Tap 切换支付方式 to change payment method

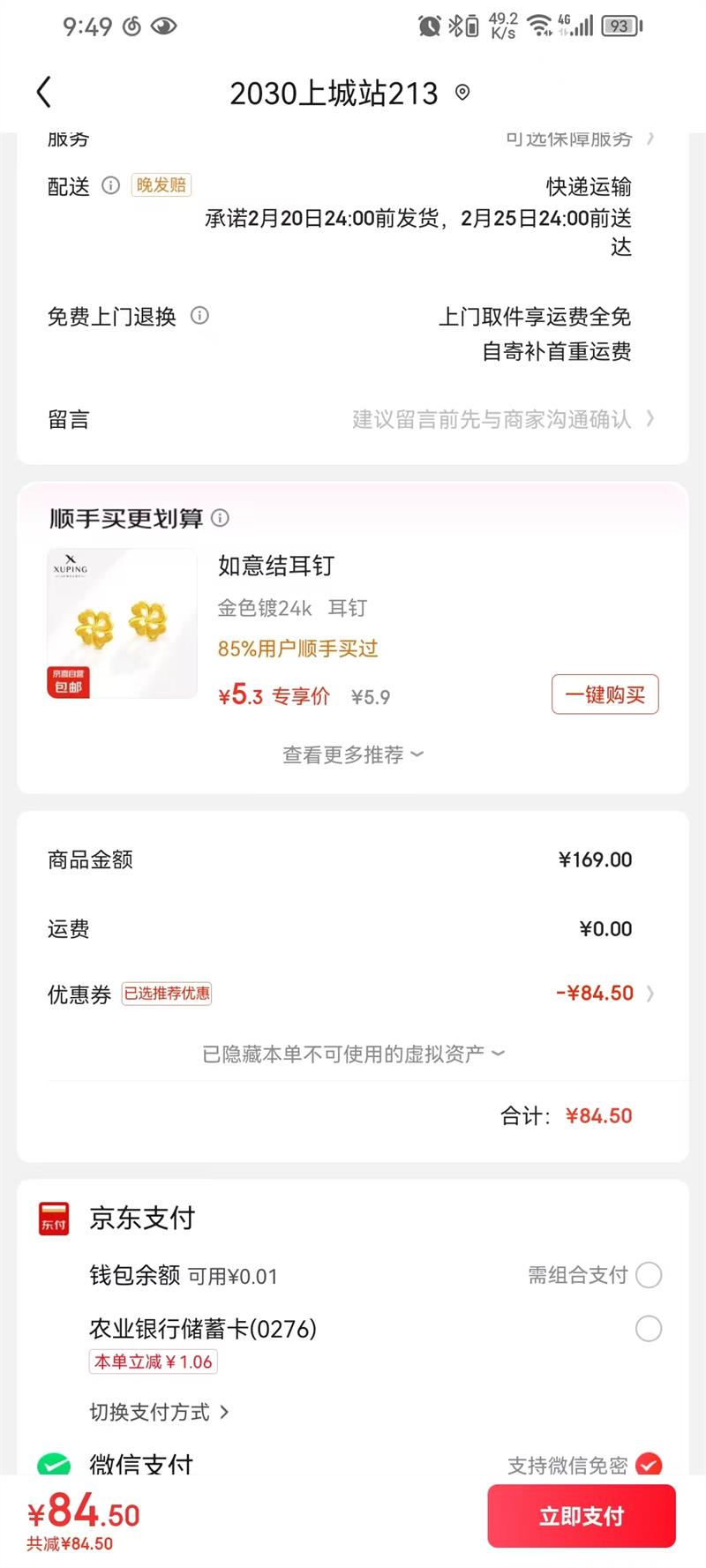(159, 1412)
